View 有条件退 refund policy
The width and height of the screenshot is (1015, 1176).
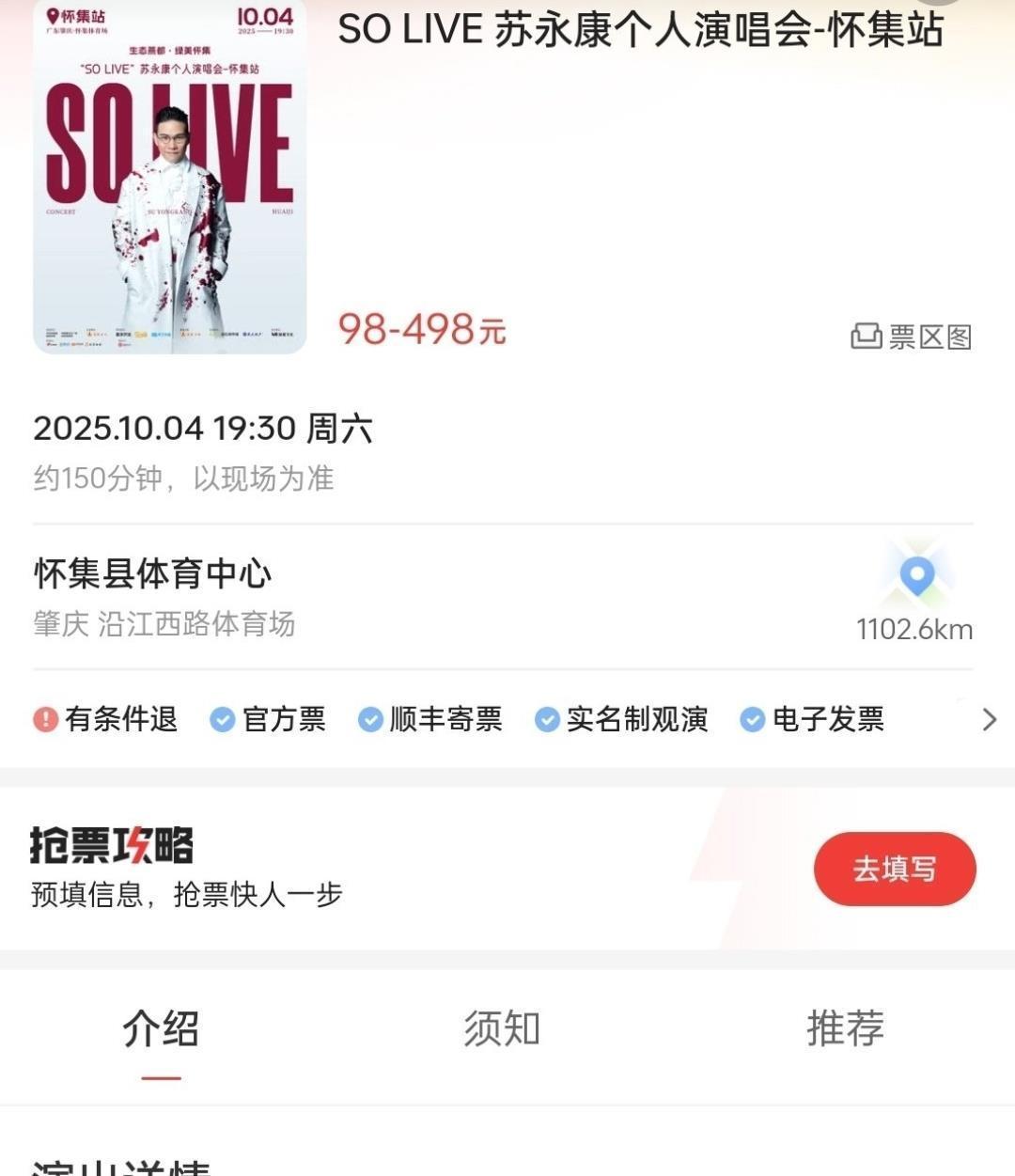[x=105, y=720]
